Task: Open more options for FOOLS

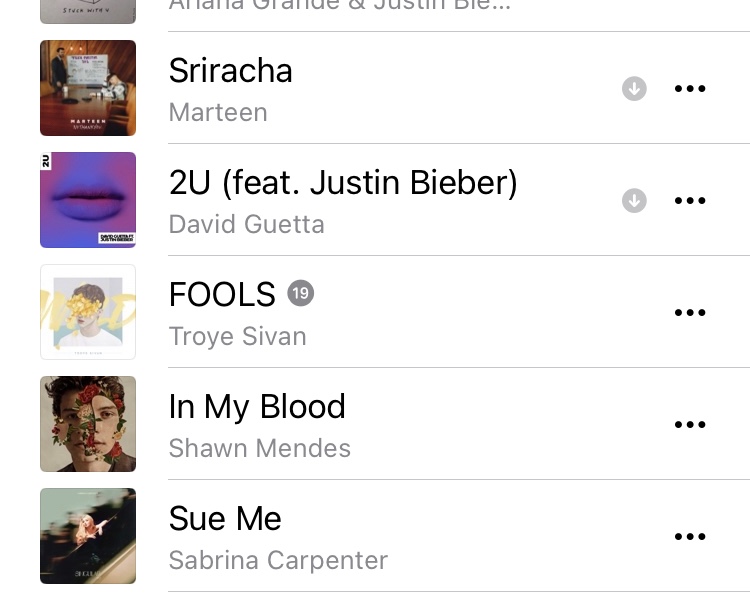Action: pyautogui.click(x=690, y=313)
